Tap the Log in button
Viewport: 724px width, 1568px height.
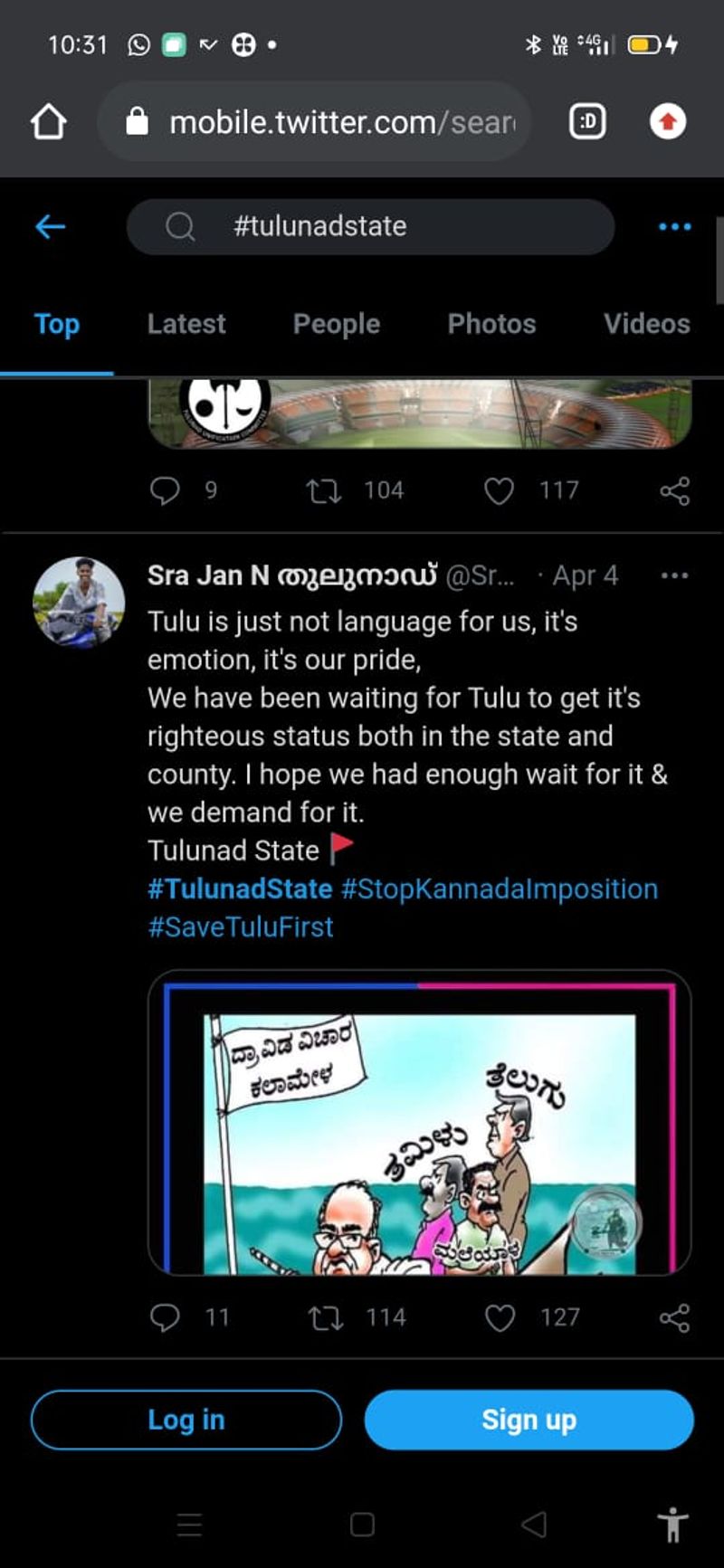click(x=186, y=1420)
